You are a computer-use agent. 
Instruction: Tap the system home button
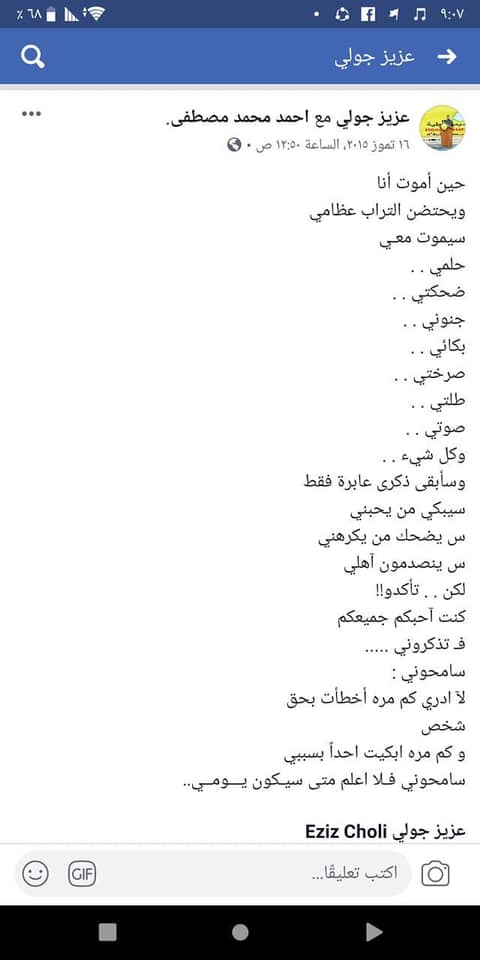pos(240,932)
